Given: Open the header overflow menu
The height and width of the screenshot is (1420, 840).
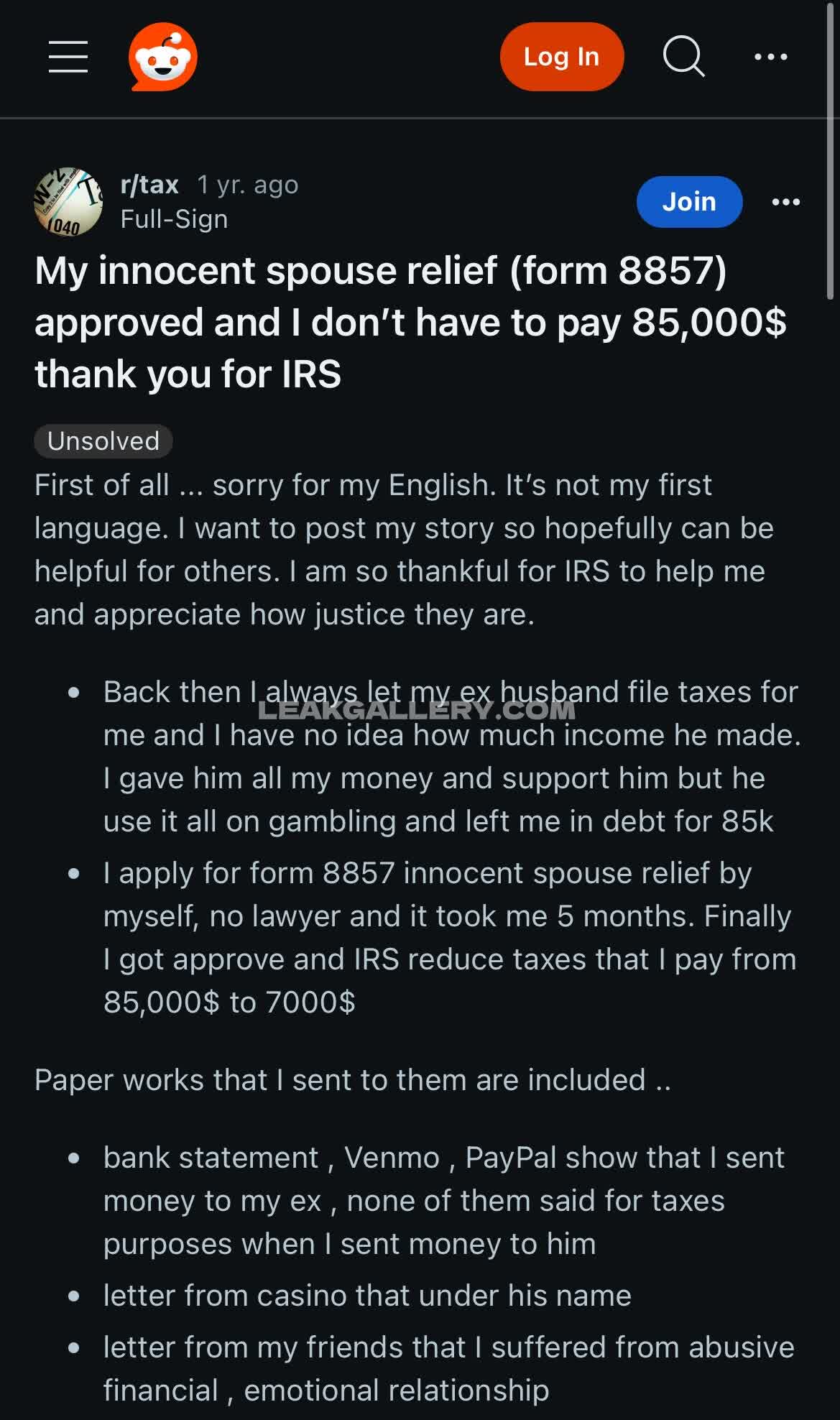Looking at the screenshot, I should 771,57.
